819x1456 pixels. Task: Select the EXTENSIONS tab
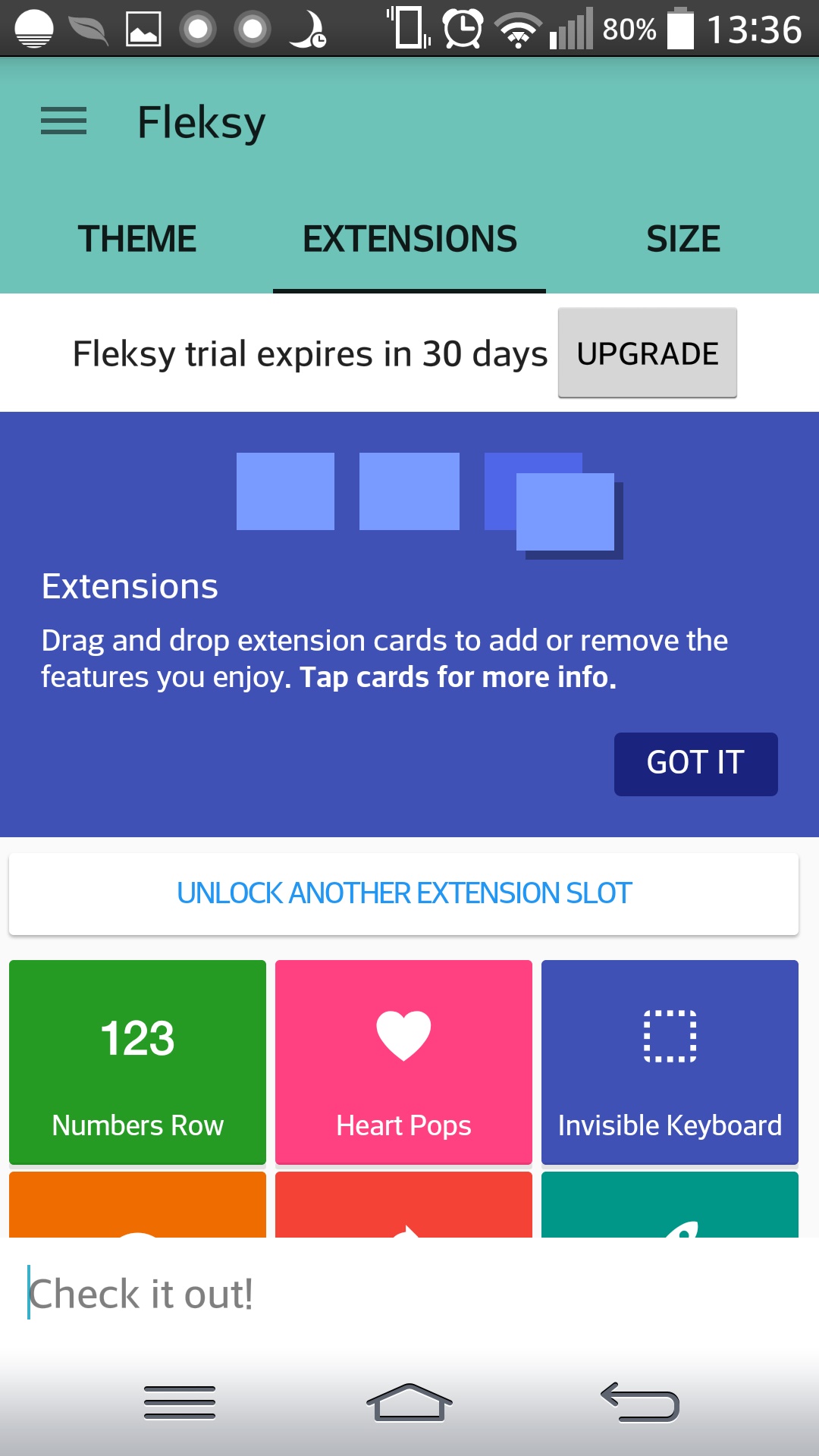pos(409,240)
